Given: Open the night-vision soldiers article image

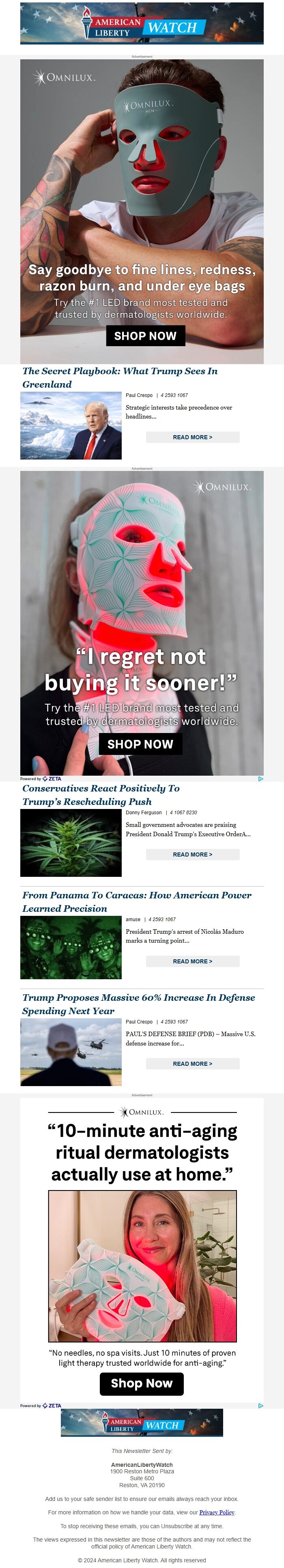Looking at the screenshot, I should 71,948.
